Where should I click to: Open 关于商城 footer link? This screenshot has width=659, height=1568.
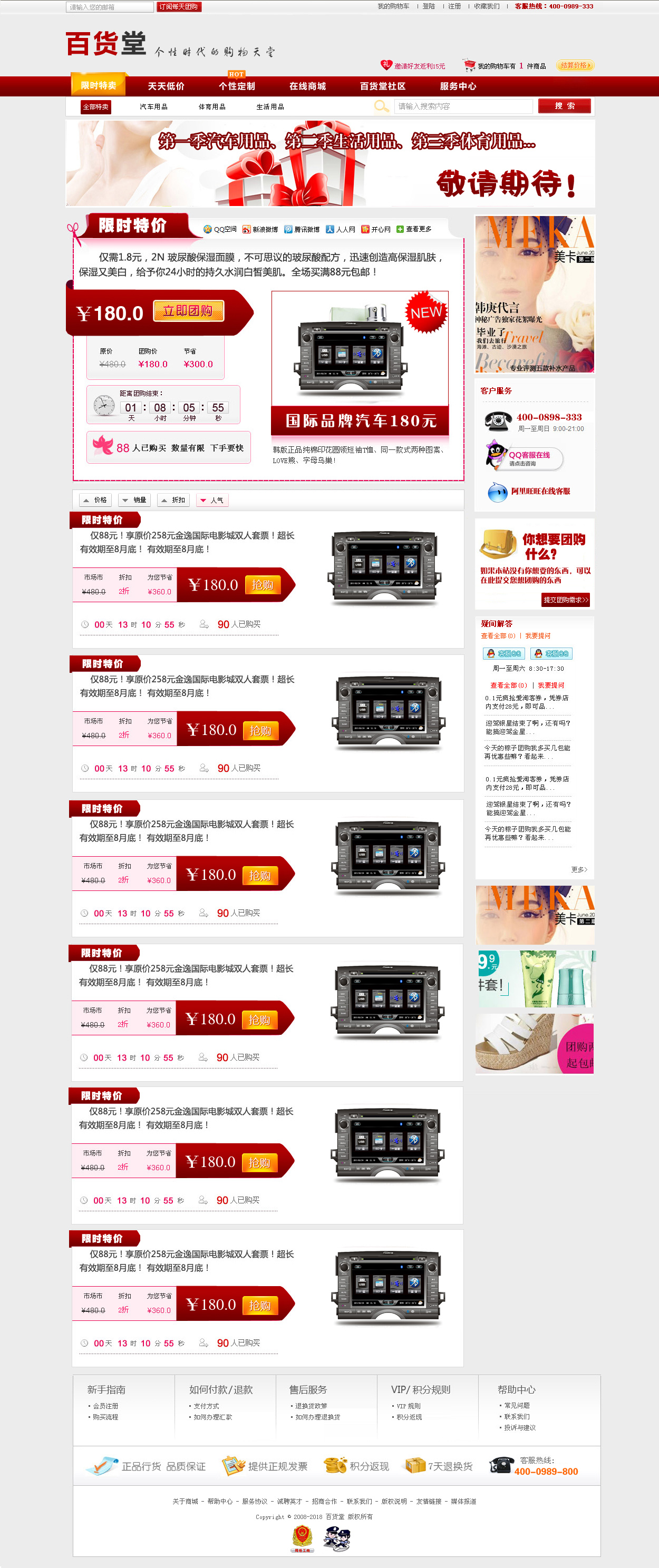point(185,1501)
